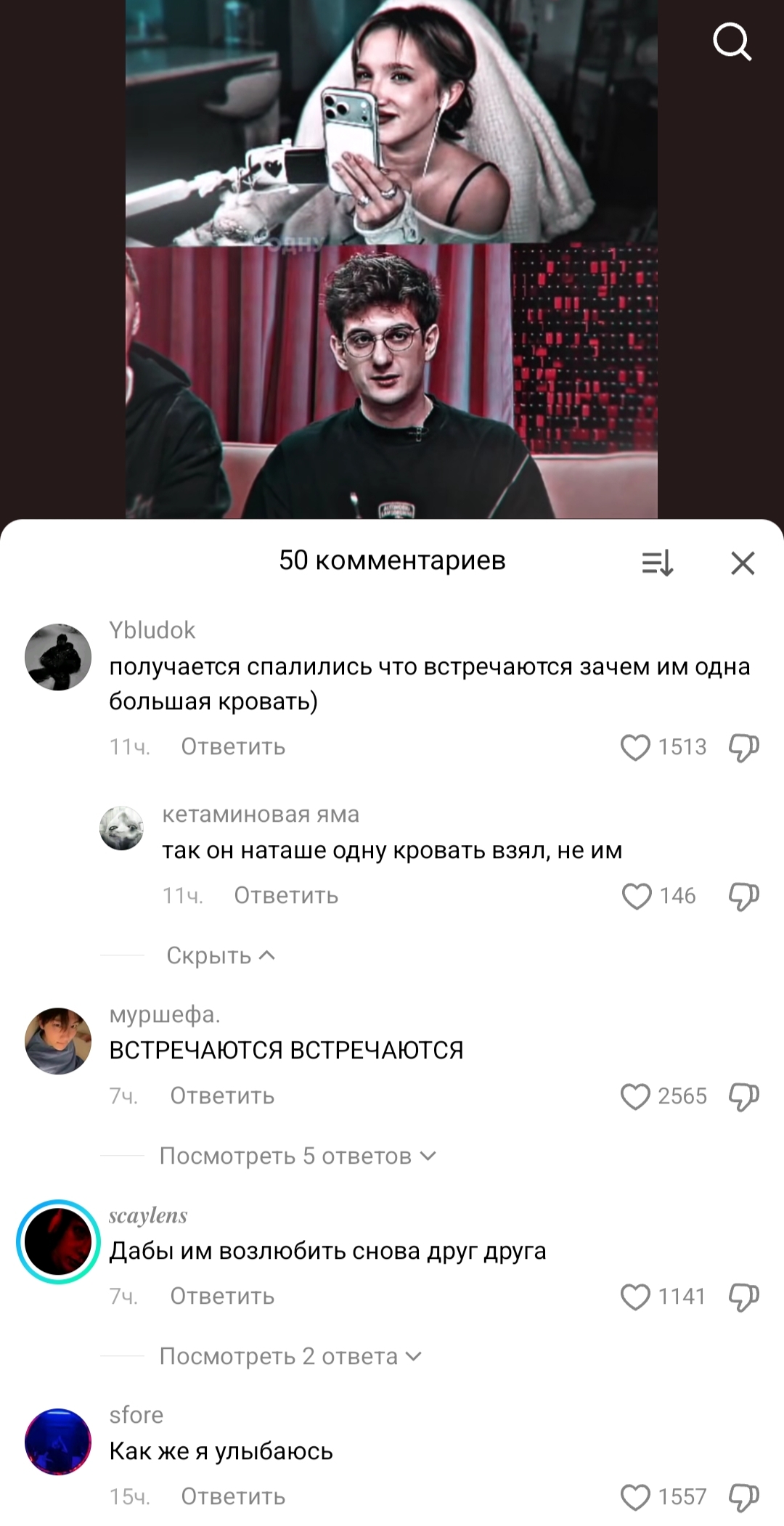Dislike Ybludok's comment
This screenshot has height=1526, width=784.
pyautogui.click(x=743, y=747)
